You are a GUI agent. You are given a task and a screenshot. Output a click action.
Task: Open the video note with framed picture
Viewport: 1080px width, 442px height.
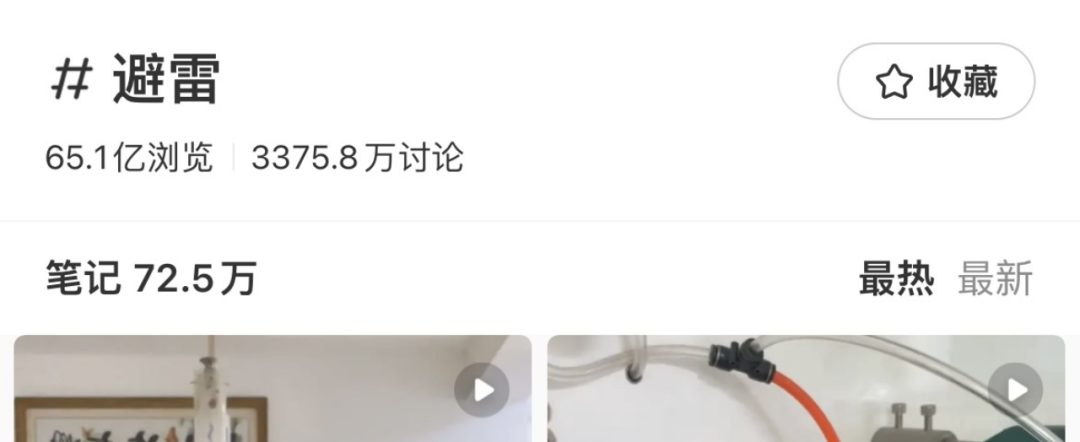[272, 392]
